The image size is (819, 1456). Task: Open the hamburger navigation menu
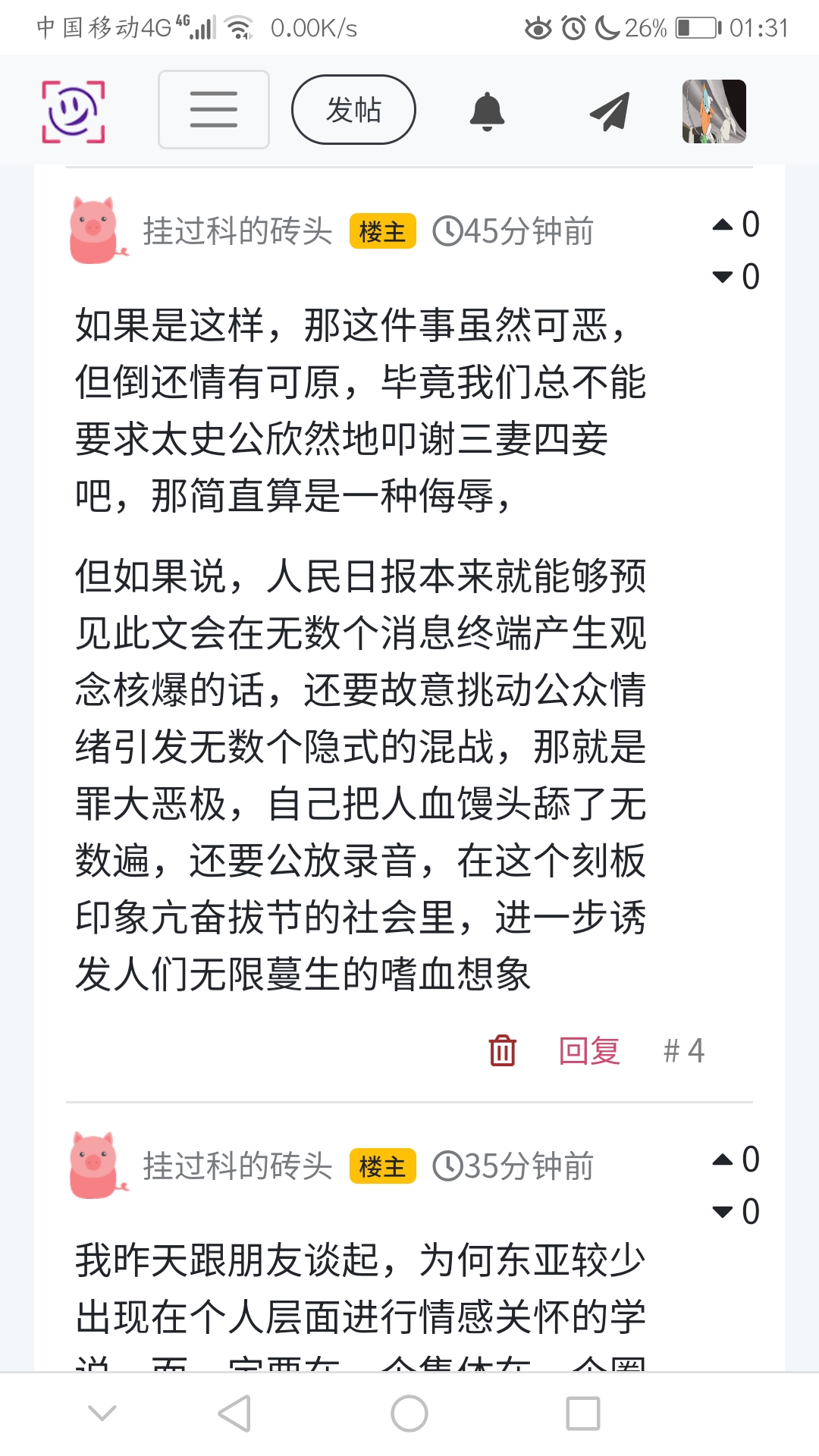(x=213, y=110)
